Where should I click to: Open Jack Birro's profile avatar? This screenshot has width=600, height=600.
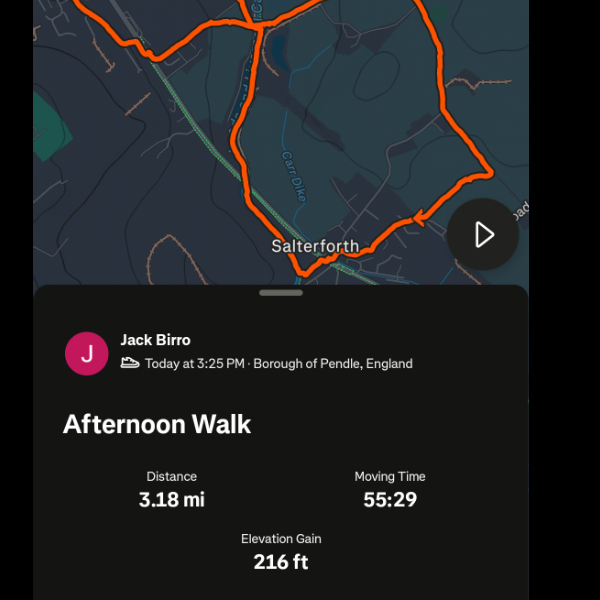86,353
